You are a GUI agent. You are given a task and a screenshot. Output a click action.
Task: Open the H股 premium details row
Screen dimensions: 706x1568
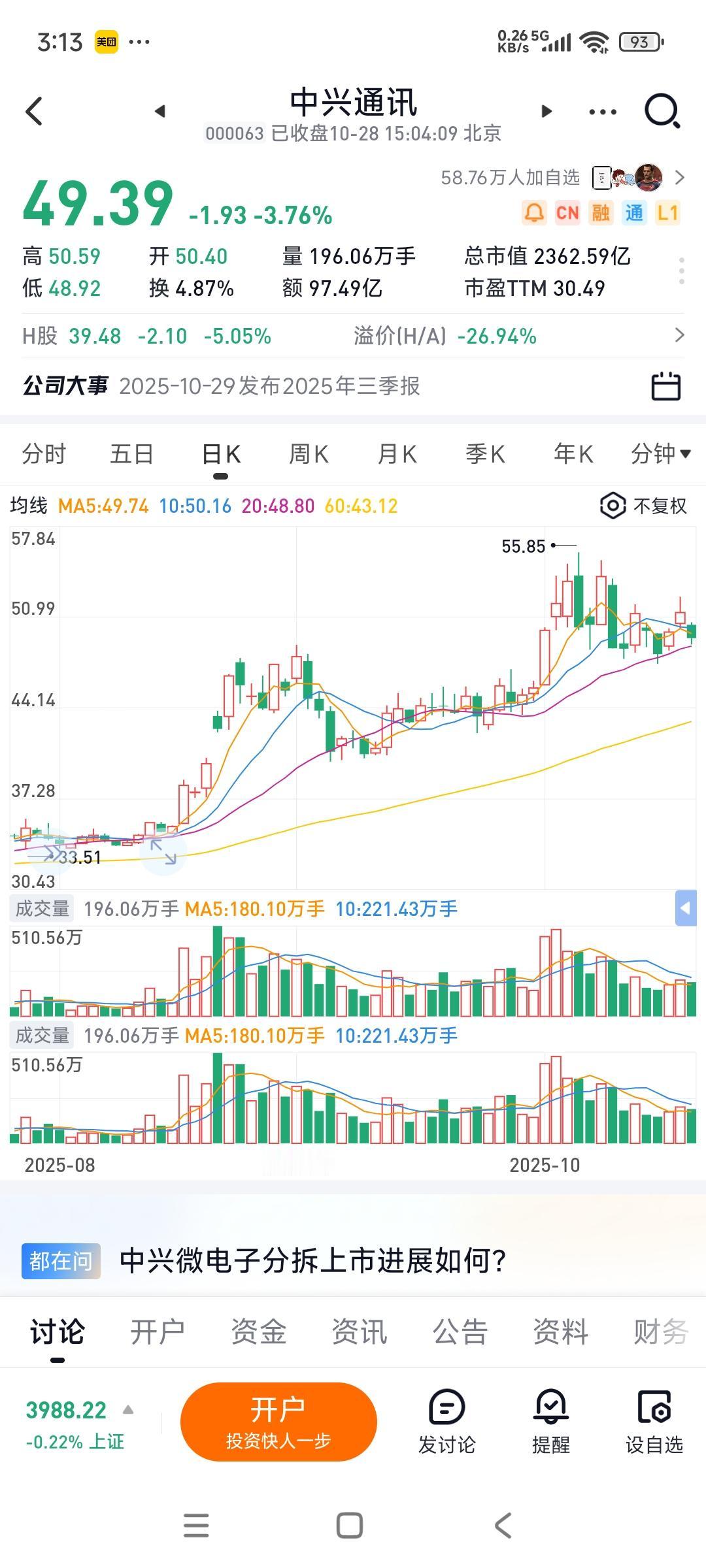click(353, 336)
